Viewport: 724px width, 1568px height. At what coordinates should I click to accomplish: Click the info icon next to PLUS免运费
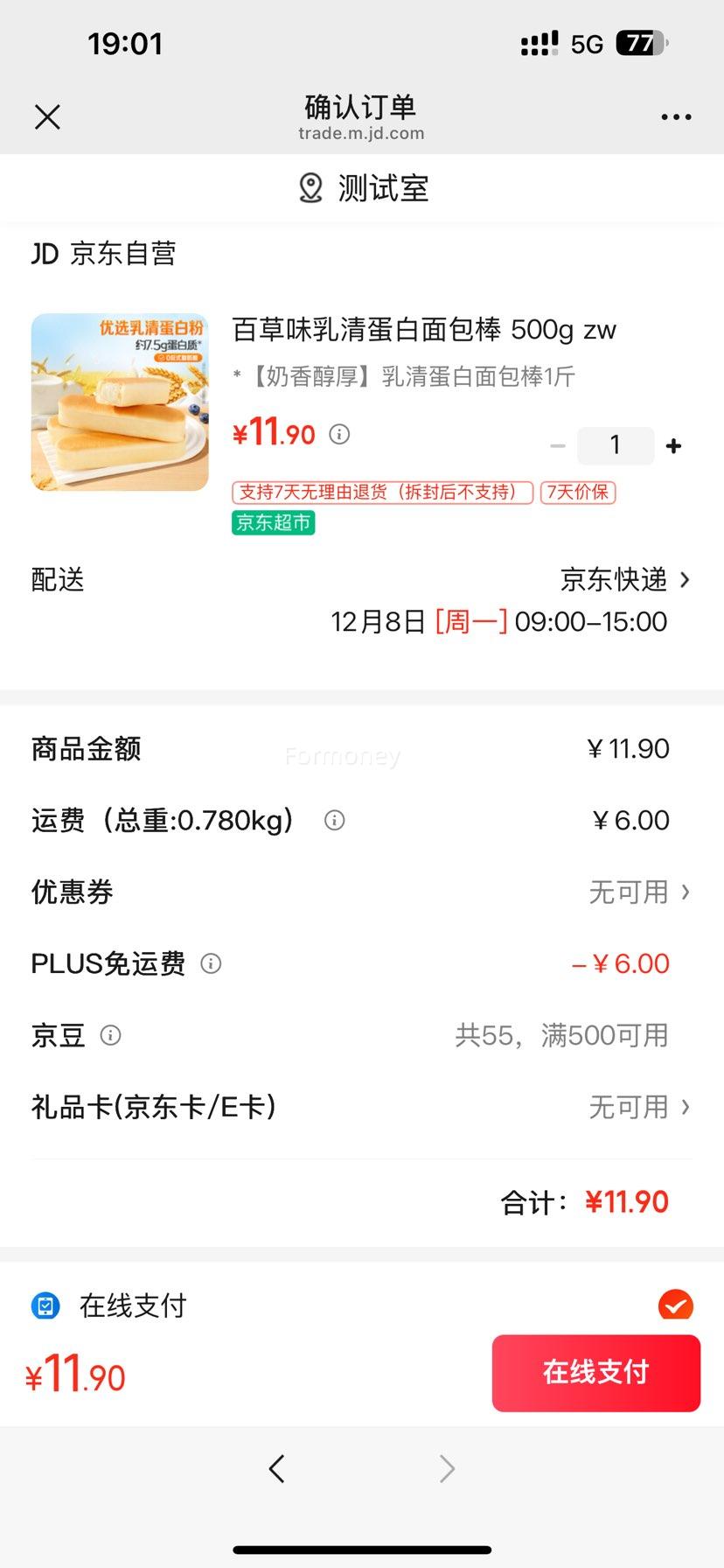209,963
